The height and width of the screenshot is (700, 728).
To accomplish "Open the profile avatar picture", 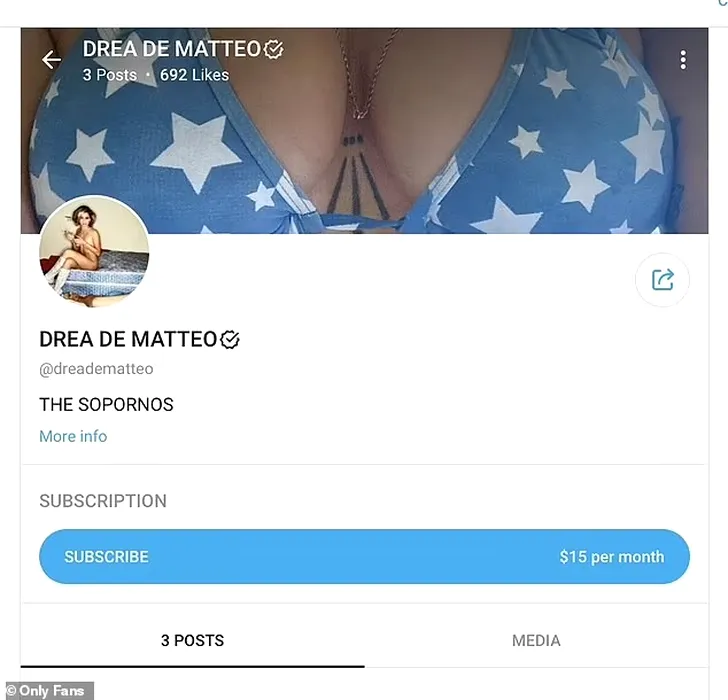I will click(94, 251).
